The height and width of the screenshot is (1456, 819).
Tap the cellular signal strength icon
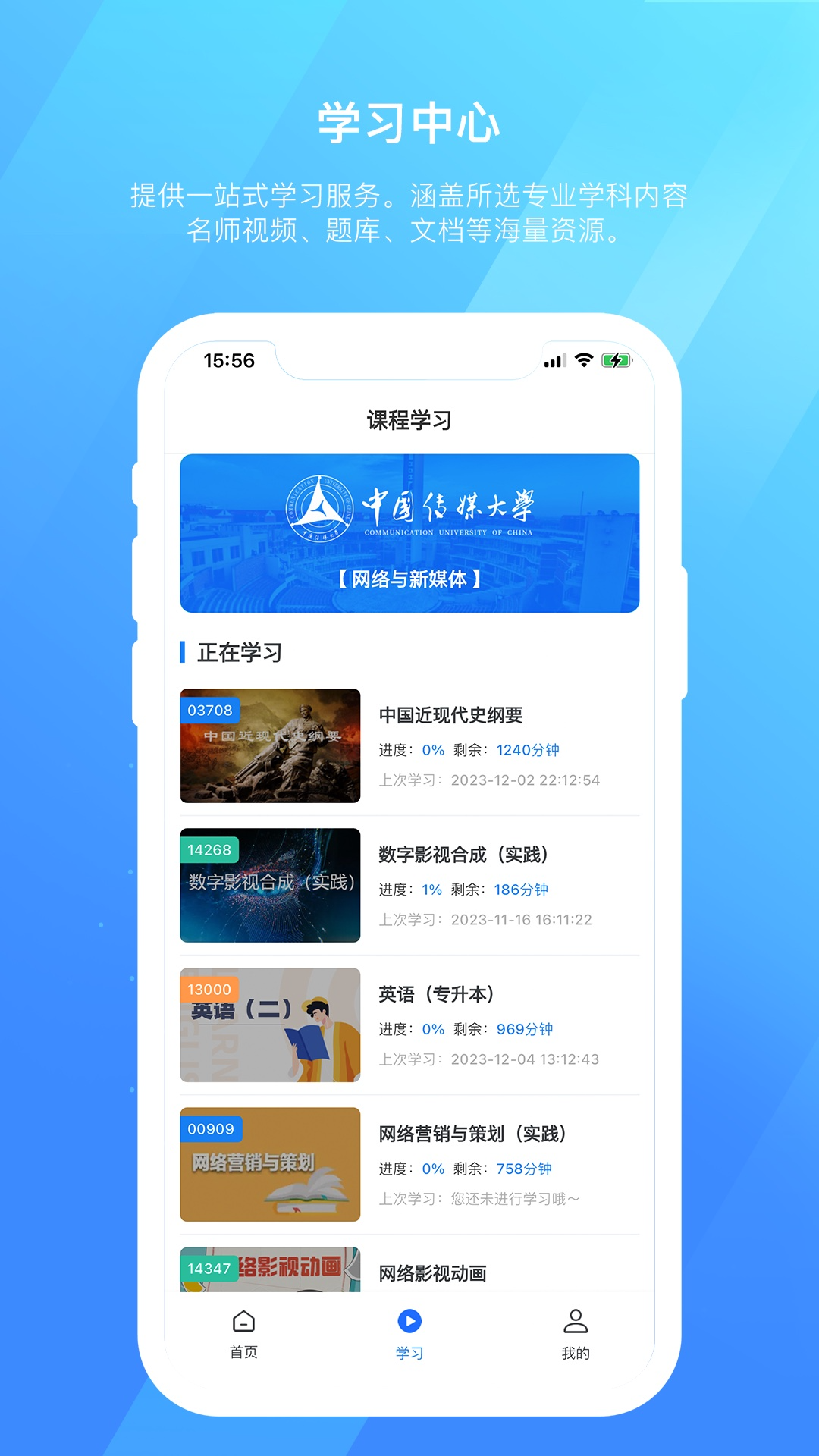point(553,362)
